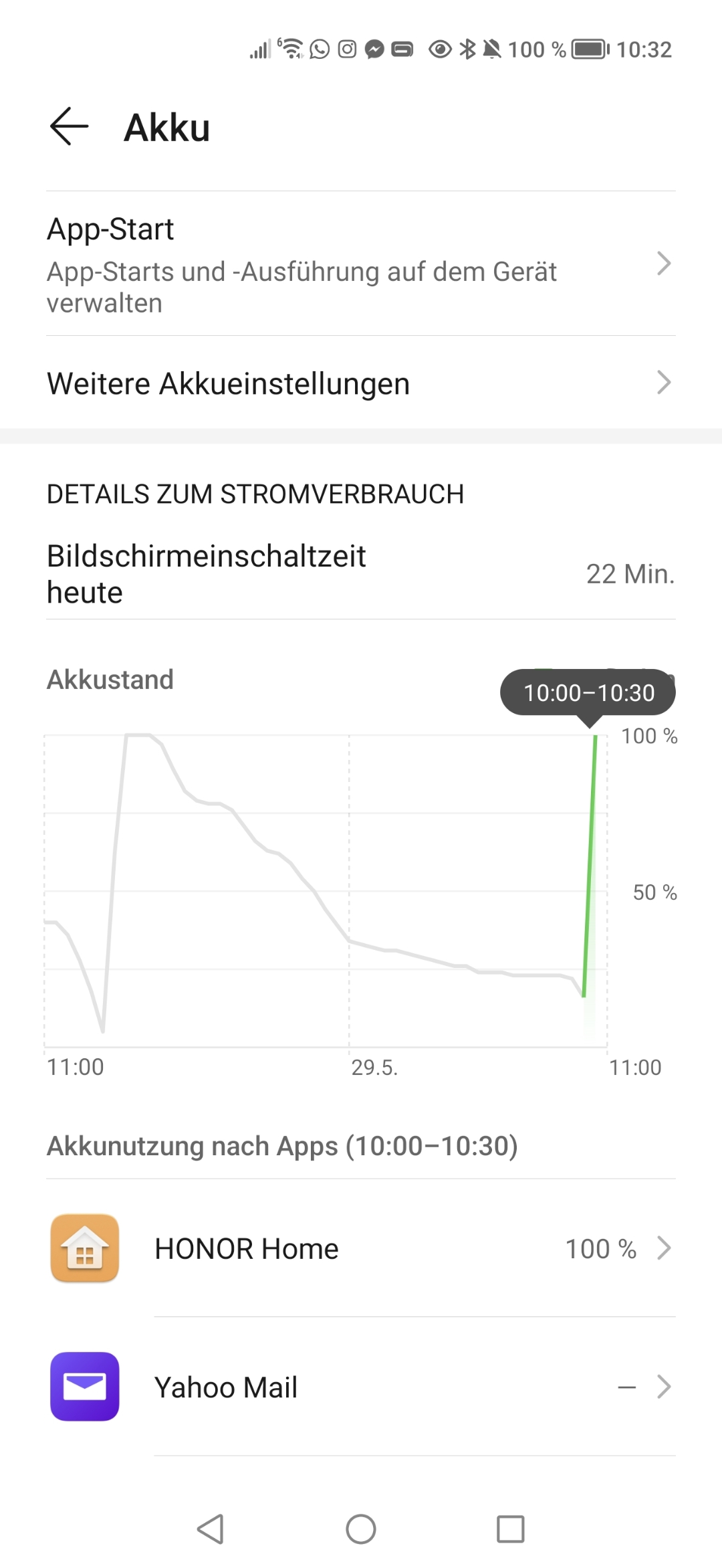
Task: Open recent apps from the navigation bar
Action: coord(510,1529)
